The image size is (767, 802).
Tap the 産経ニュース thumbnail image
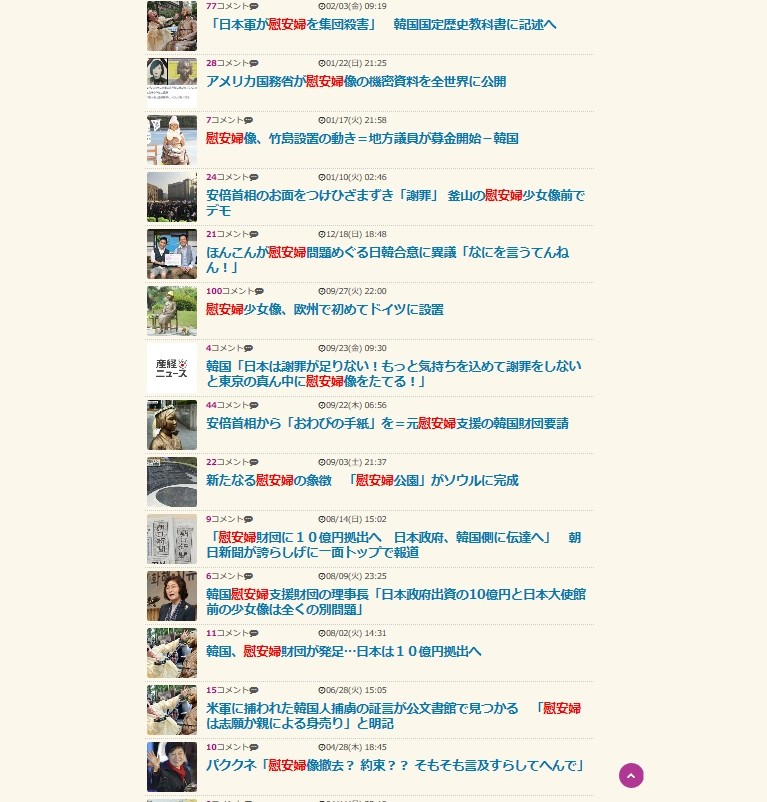[172, 367]
